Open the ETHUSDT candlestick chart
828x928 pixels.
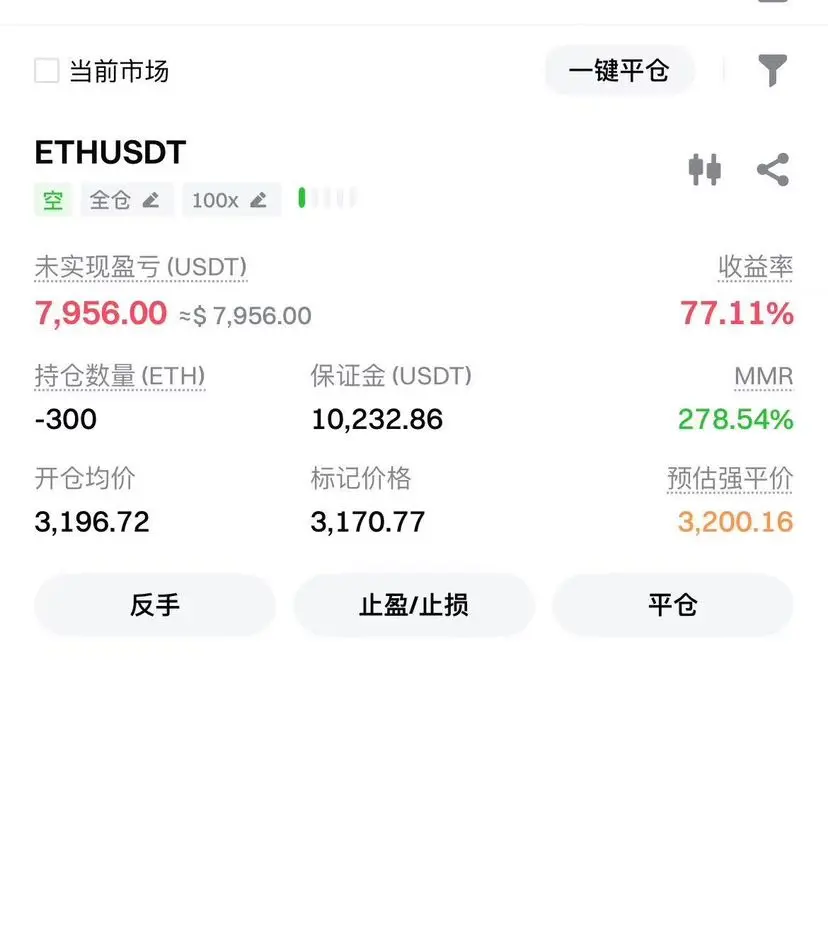click(705, 169)
